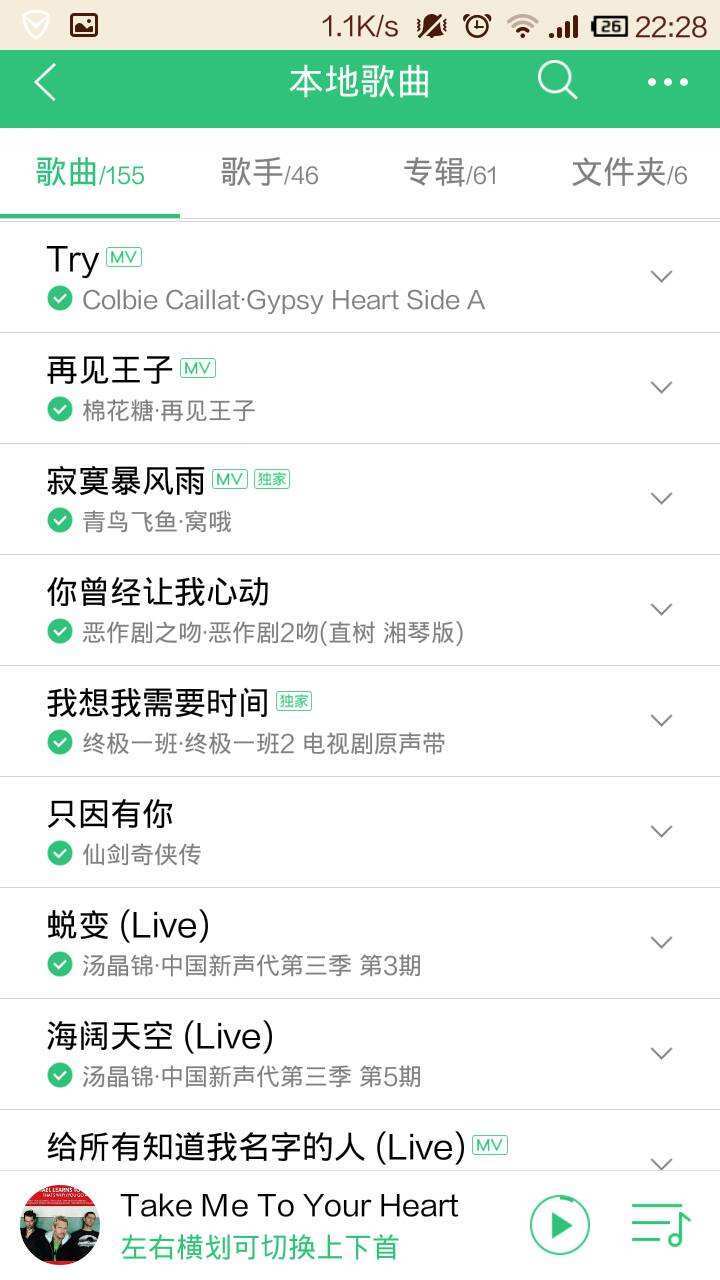Open the now playing album cover
Screen dimensions: 720x1280
pyautogui.click(x=60, y=1224)
